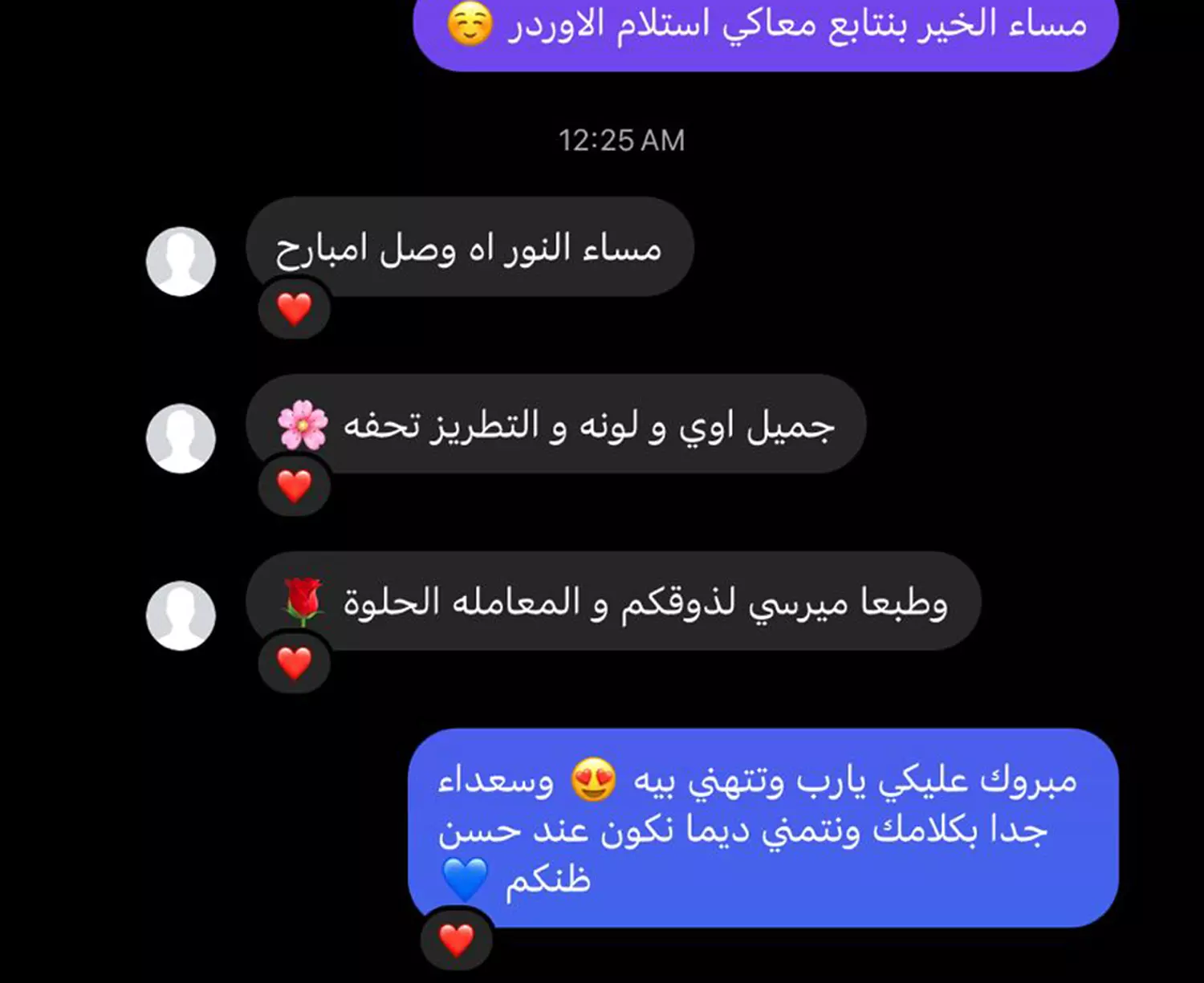Tap heart reaction under 'وطبعا ميرسي لذوقكم' message
The image size is (1204, 983).
tap(295, 664)
